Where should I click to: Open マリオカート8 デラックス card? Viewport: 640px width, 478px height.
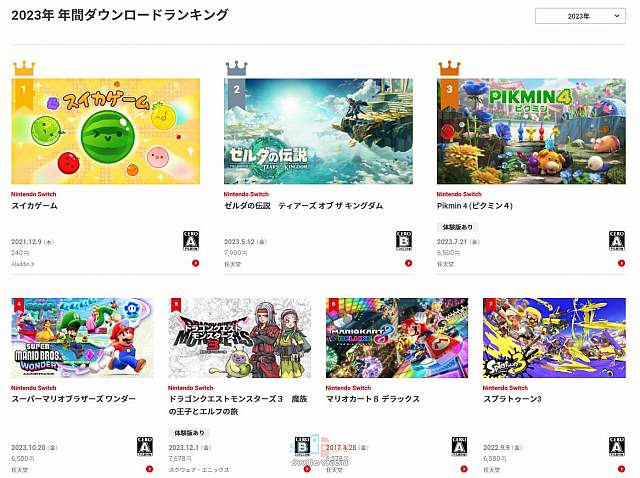click(397, 338)
